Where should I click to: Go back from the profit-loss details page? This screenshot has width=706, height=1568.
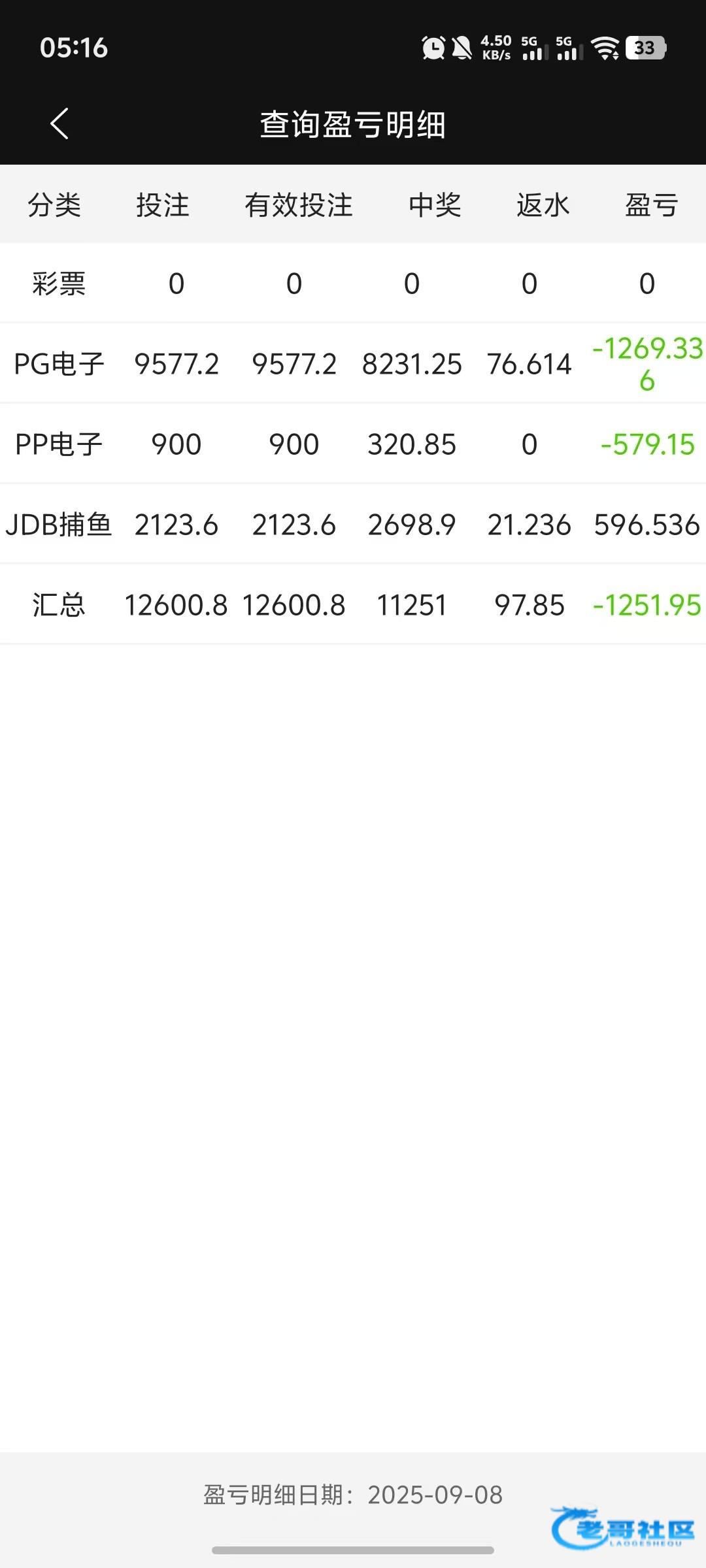click(x=59, y=123)
